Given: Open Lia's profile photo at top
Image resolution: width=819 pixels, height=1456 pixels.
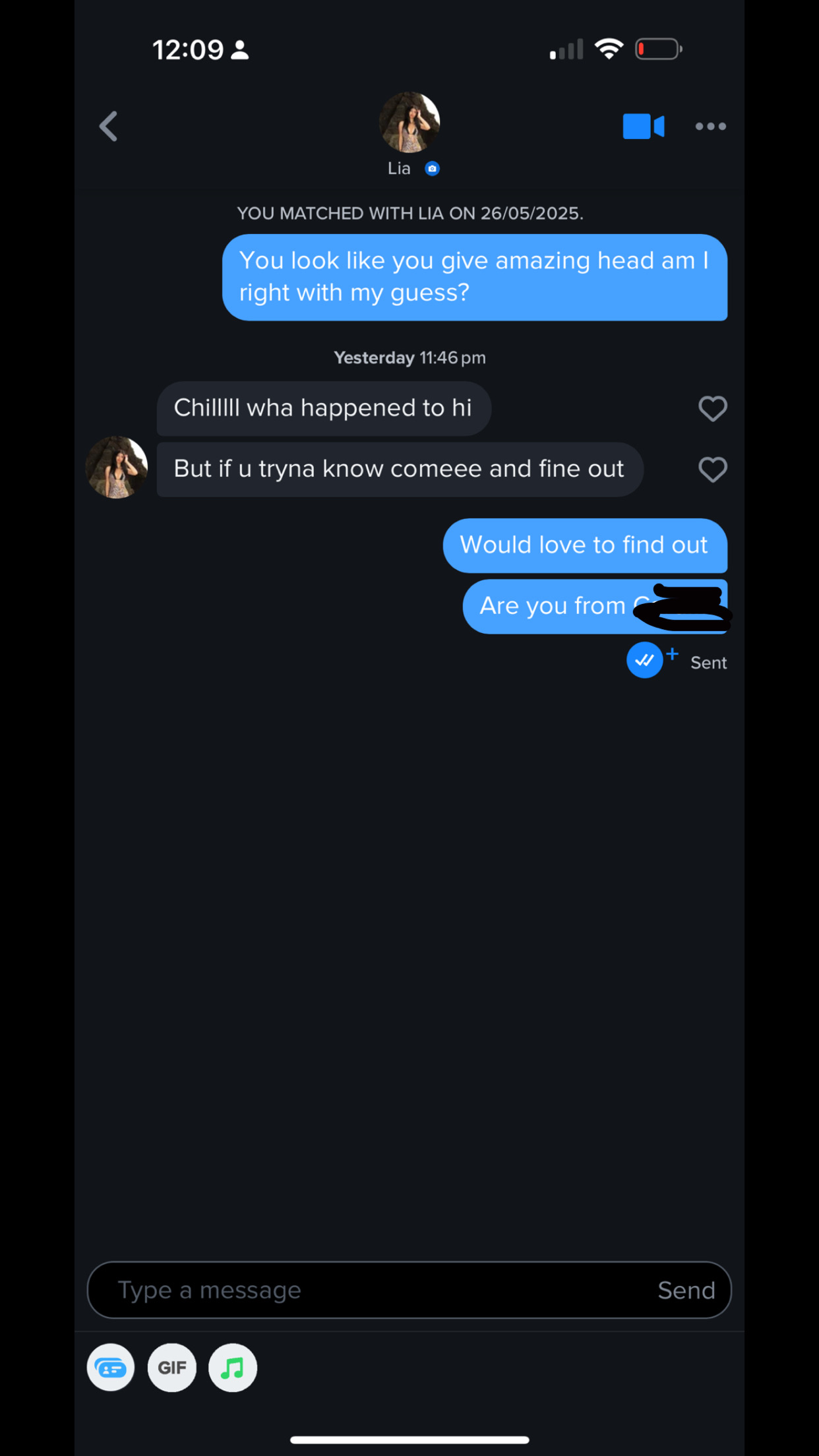Looking at the screenshot, I should click(409, 123).
